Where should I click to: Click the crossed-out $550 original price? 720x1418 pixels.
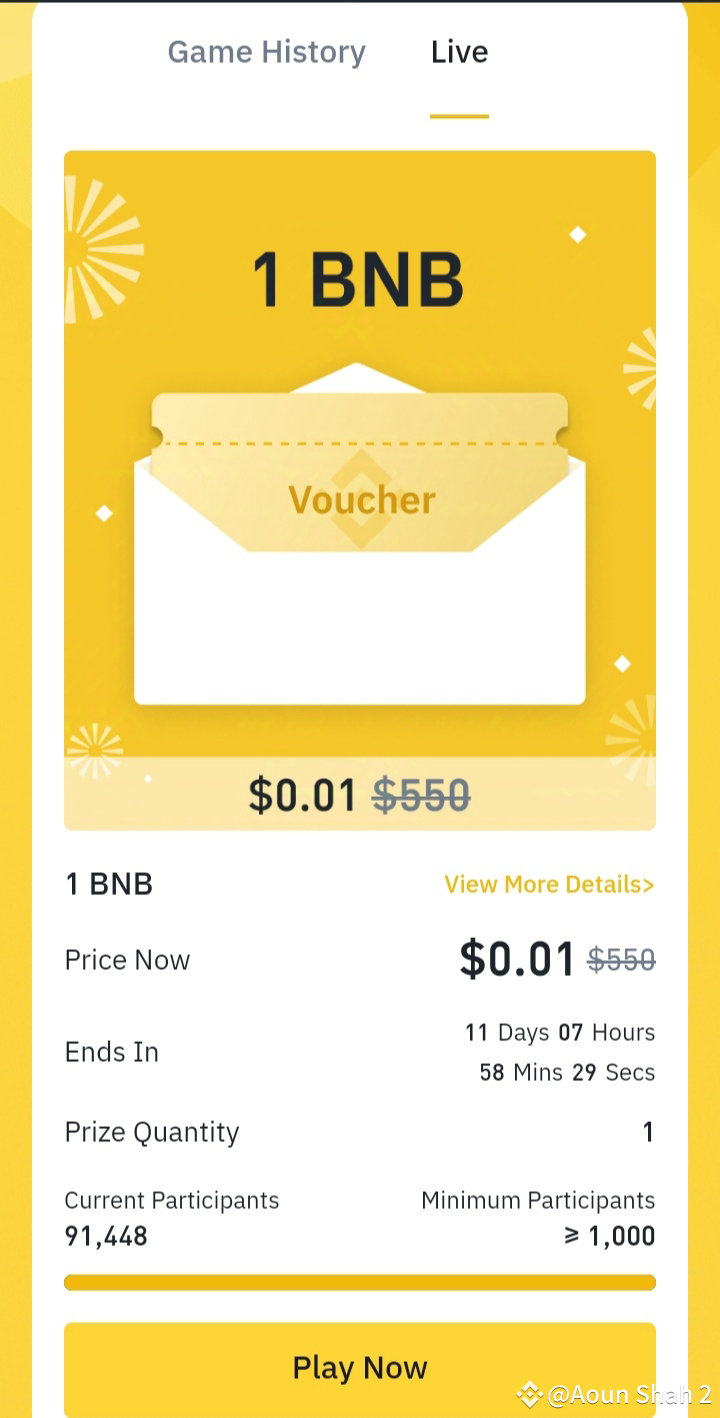621,960
